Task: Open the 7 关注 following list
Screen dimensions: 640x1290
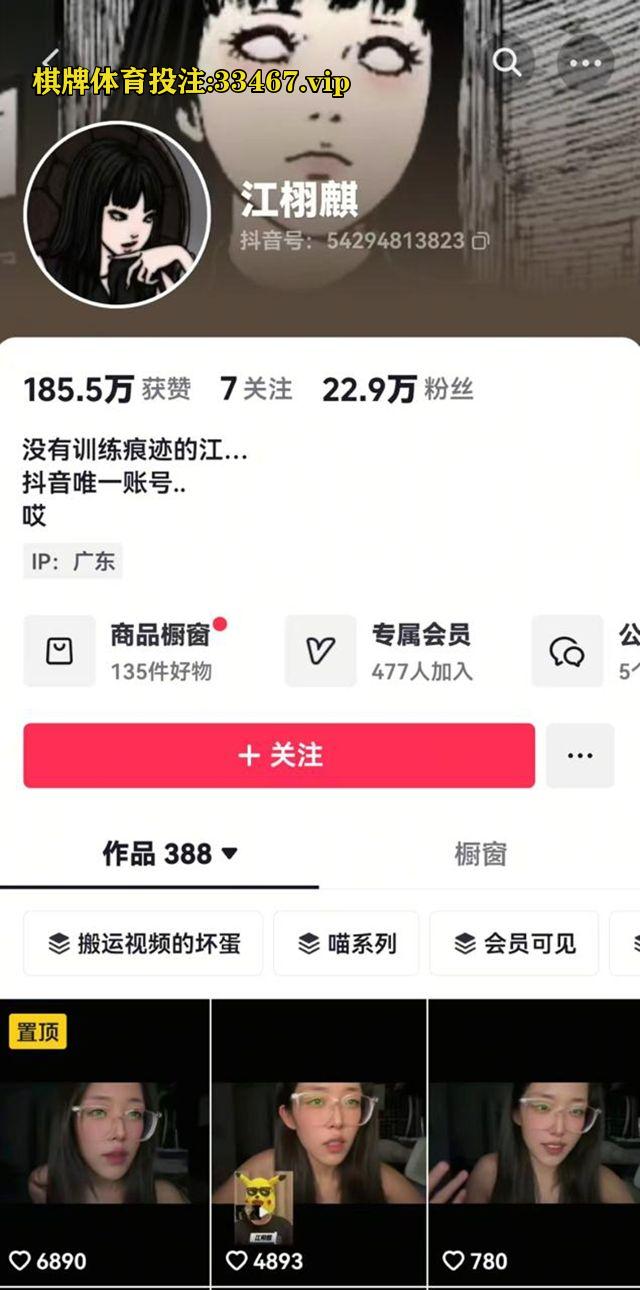Action: (x=256, y=389)
